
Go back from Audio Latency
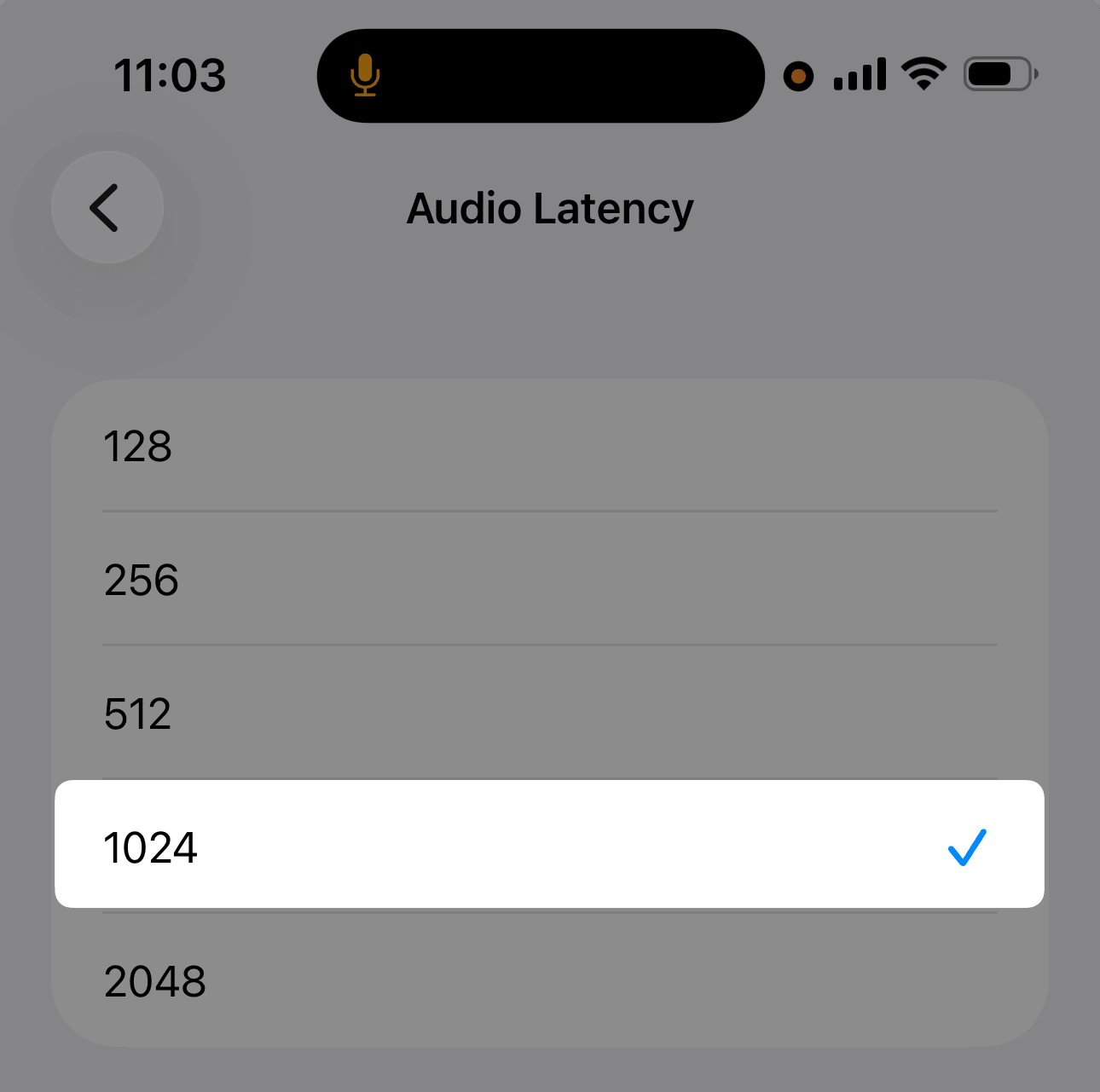click(x=107, y=207)
